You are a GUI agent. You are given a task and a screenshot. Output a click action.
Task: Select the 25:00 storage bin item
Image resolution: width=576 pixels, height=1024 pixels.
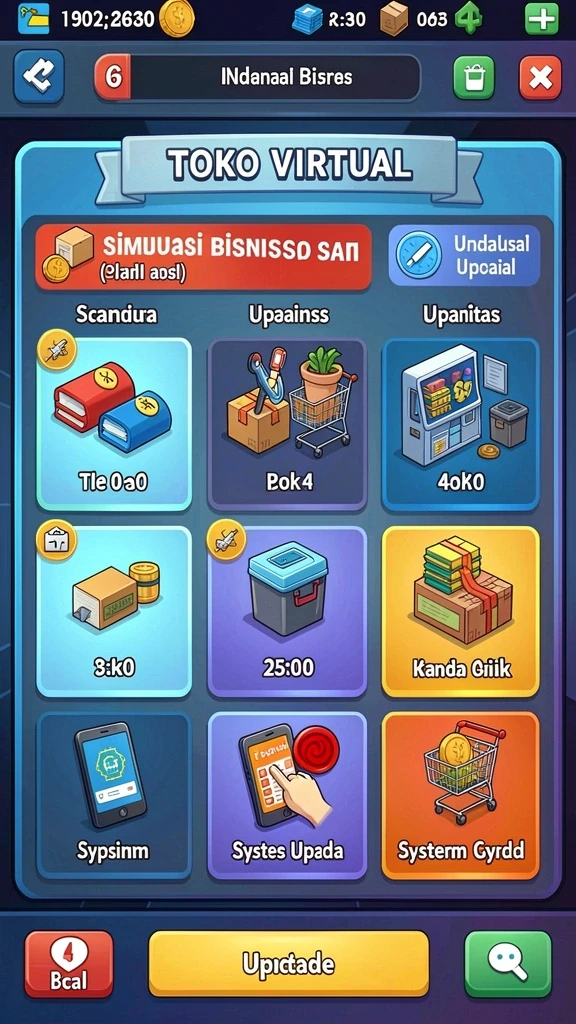point(287,611)
